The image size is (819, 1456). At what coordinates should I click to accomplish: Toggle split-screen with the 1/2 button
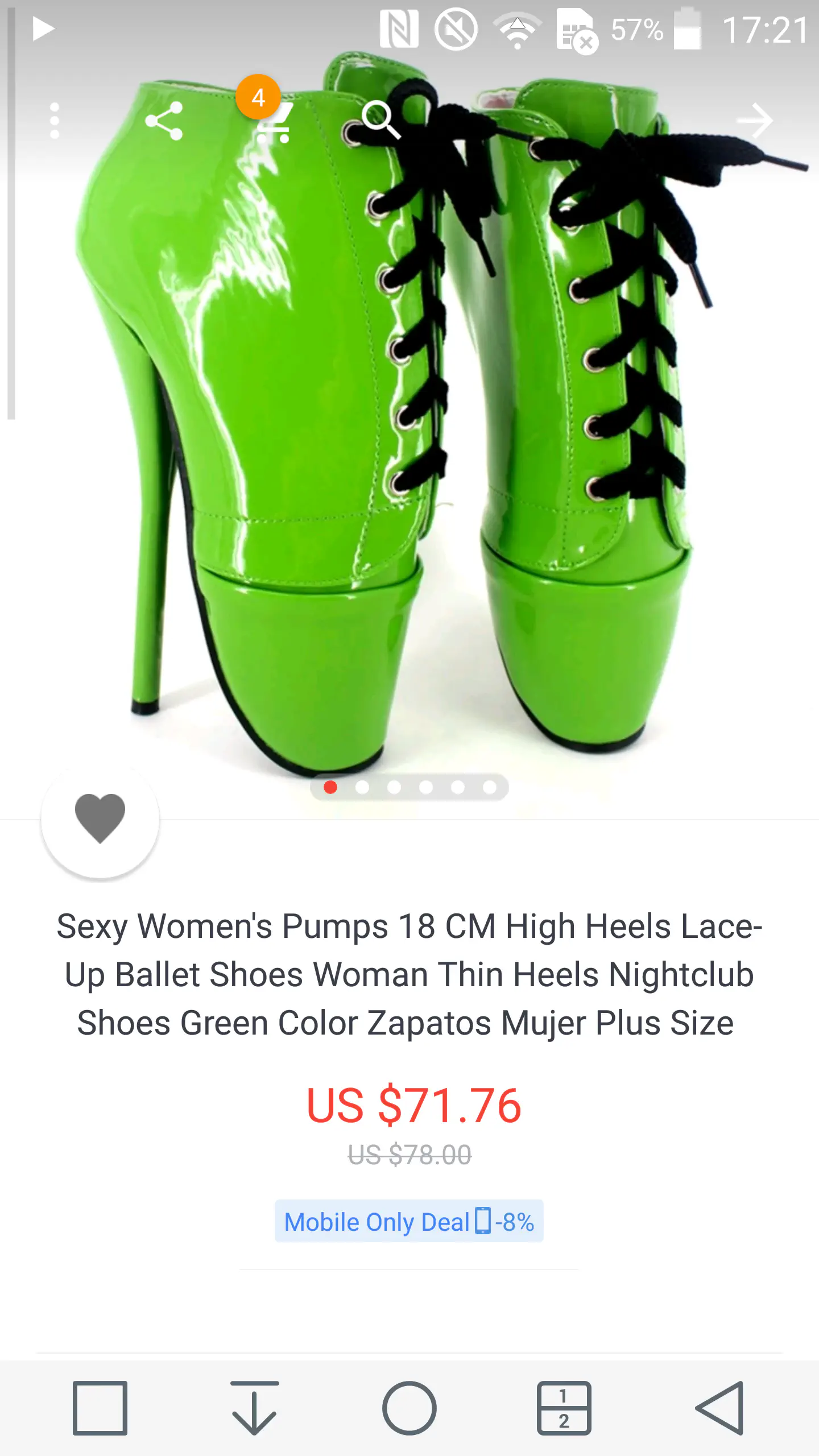click(564, 1408)
